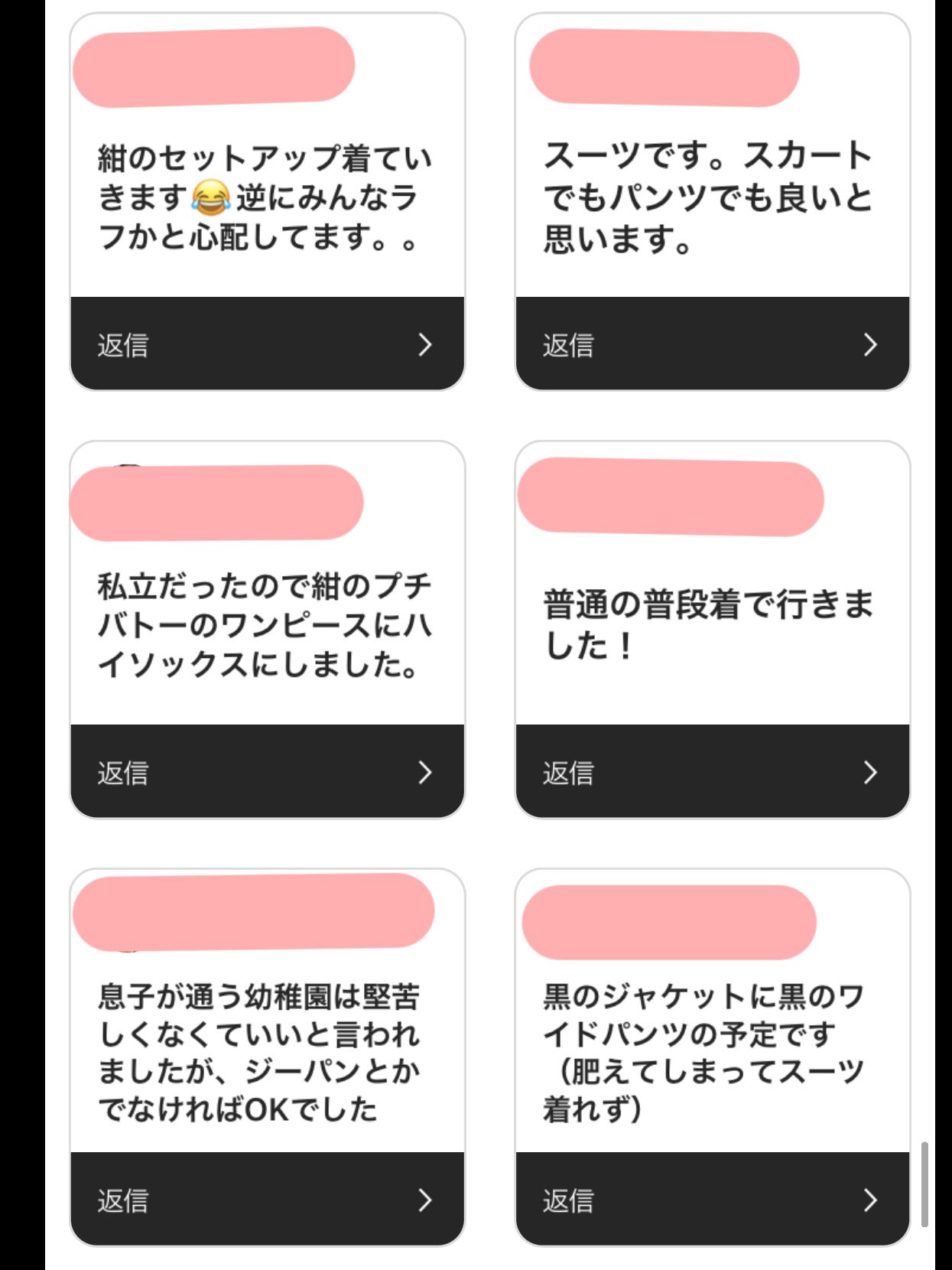The width and height of the screenshot is (952, 1270).
Task: Open the ジーパンとかでなければOK response card
Action: pyautogui.click(x=260, y=1053)
